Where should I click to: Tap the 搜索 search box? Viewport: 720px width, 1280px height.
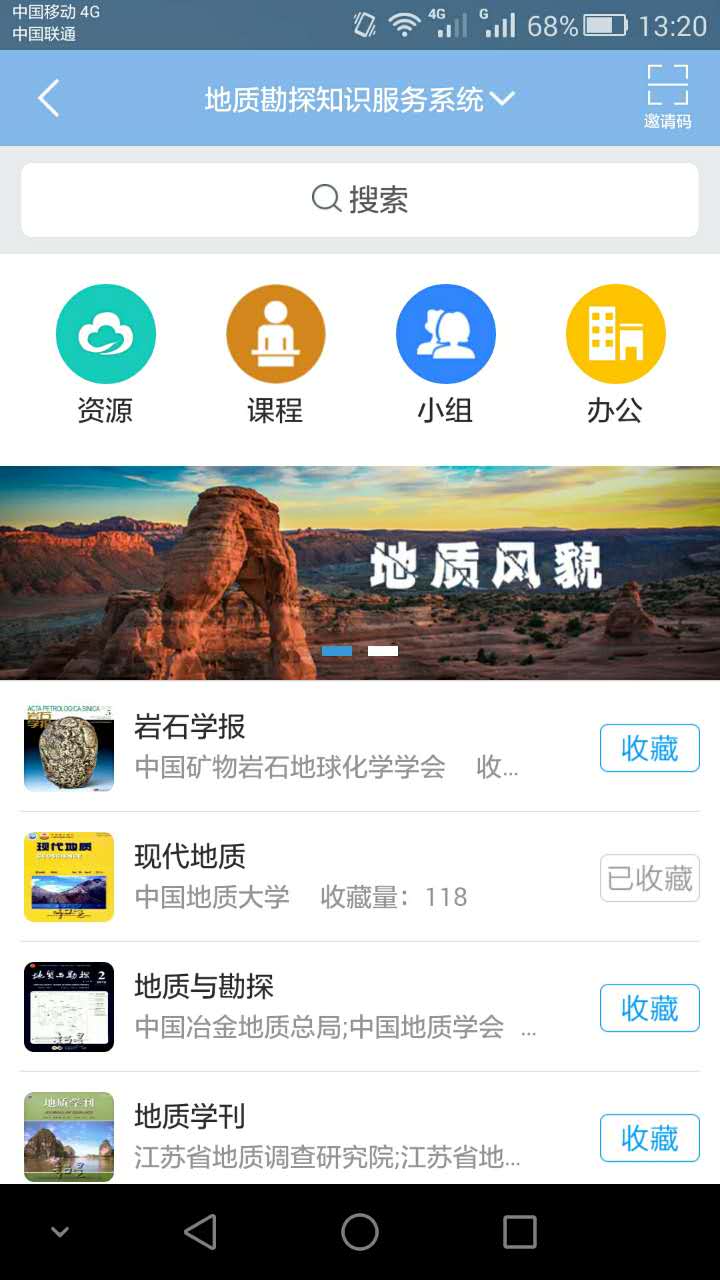click(x=360, y=200)
